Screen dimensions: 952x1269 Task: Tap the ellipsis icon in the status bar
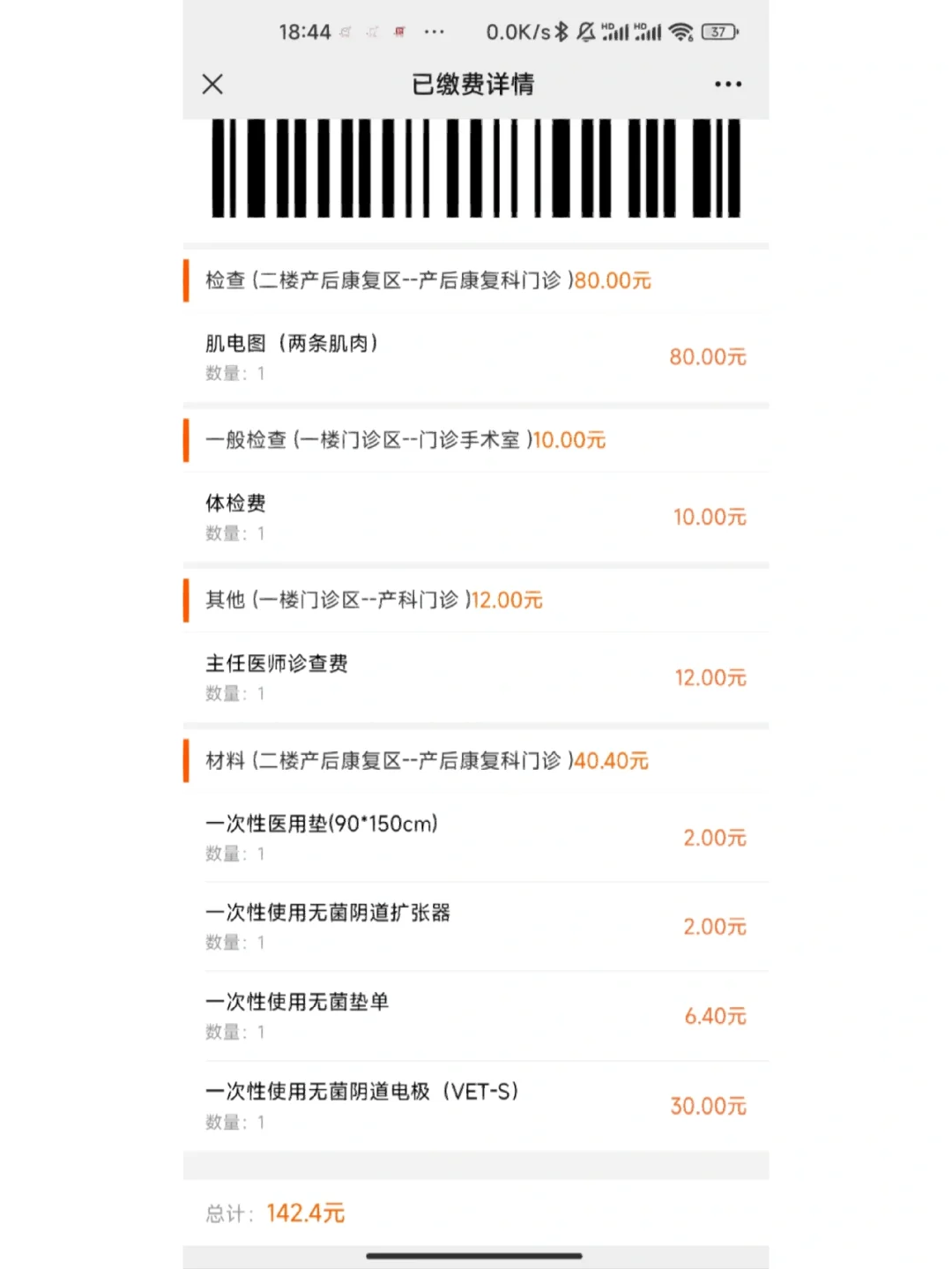click(435, 32)
